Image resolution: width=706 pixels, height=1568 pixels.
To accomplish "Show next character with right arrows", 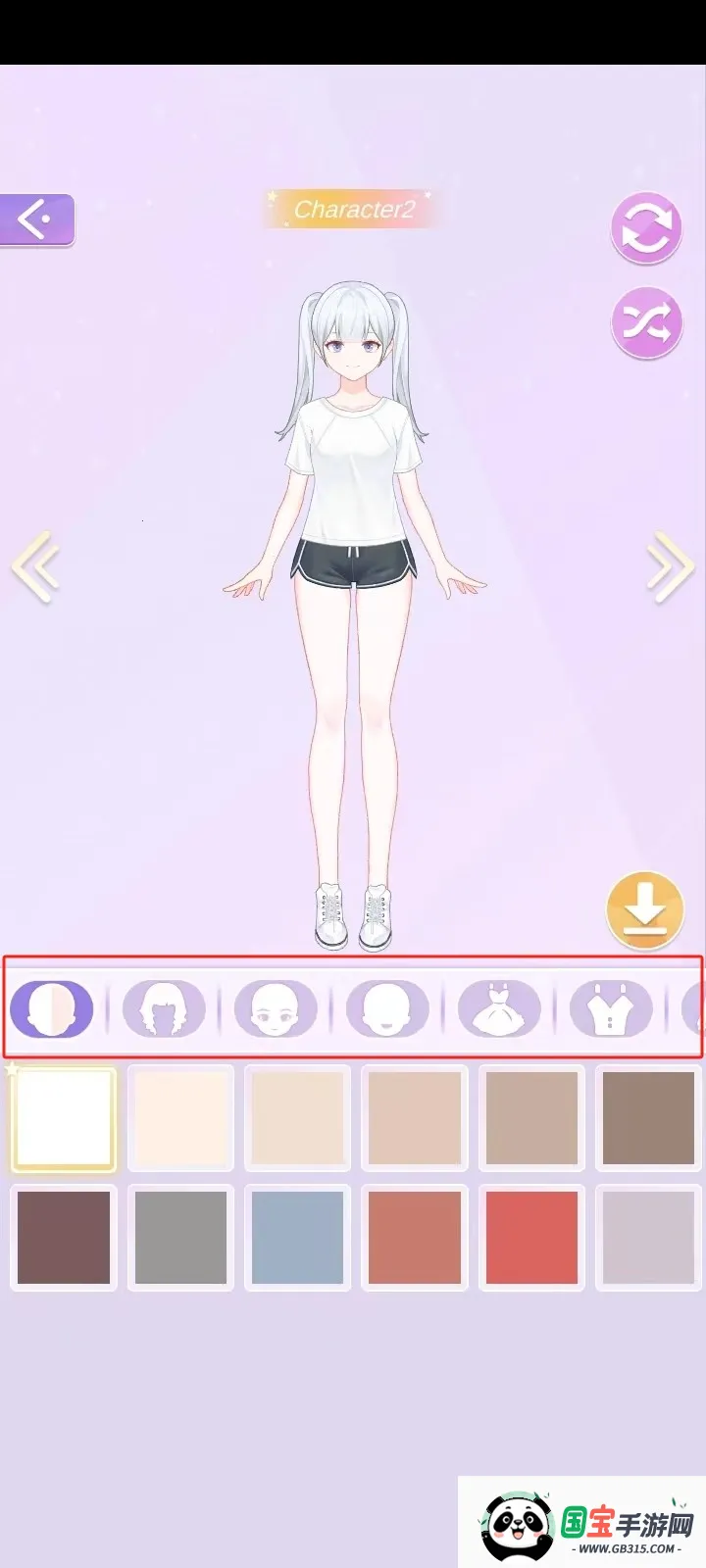I will (670, 566).
